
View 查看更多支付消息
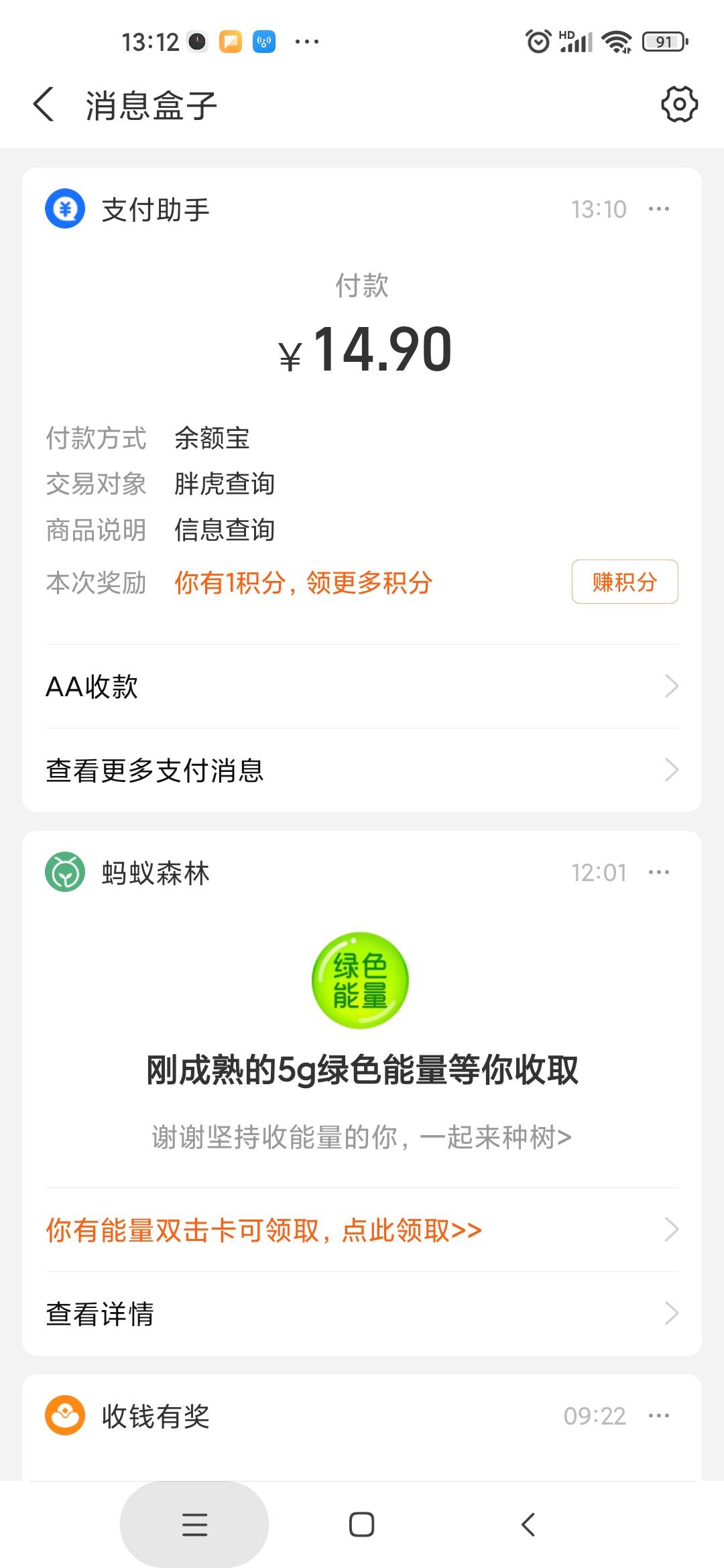tap(362, 770)
